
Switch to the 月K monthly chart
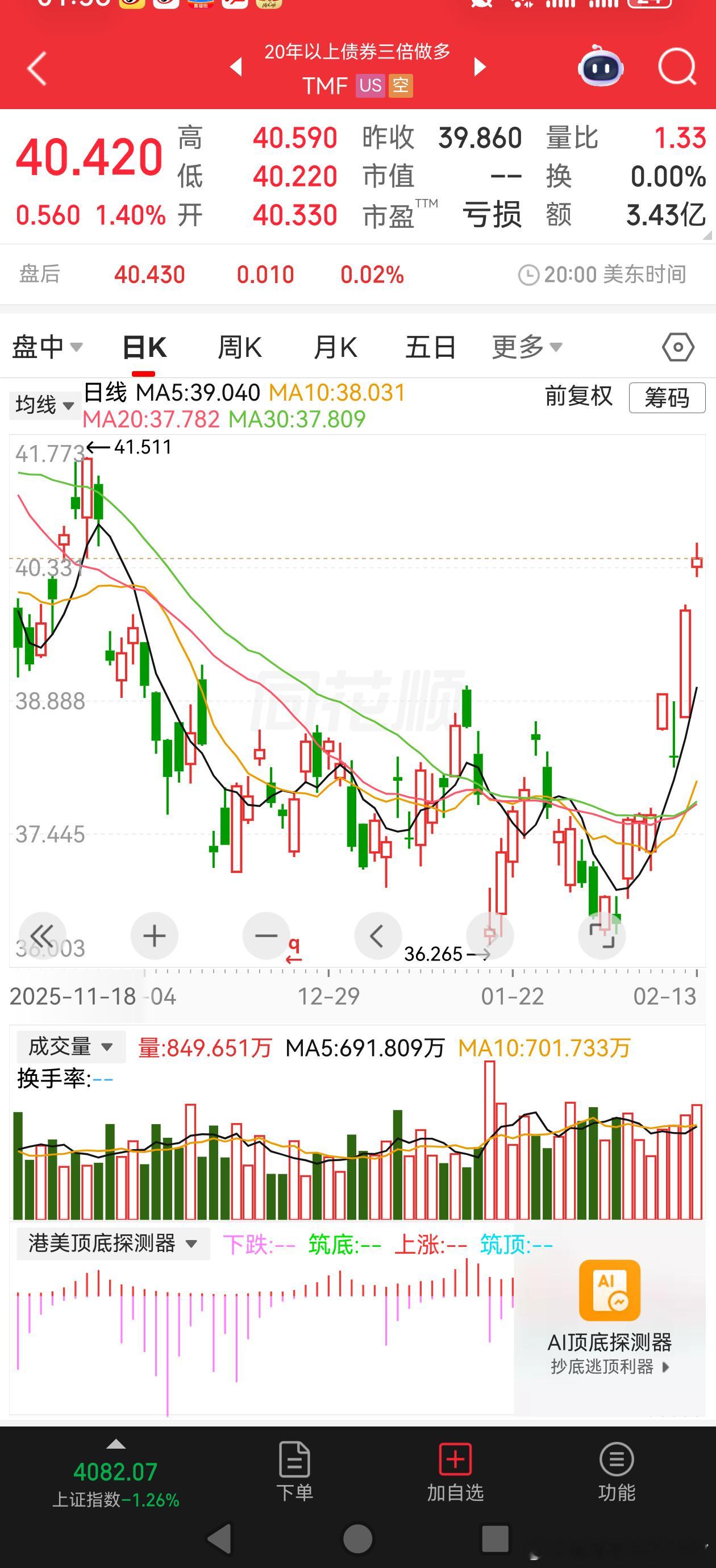pyautogui.click(x=335, y=348)
